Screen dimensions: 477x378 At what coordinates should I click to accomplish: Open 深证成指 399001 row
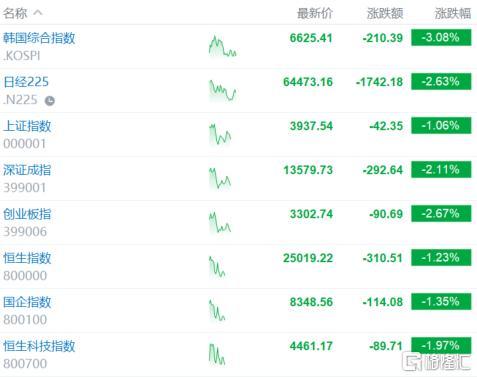[x=238, y=179]
